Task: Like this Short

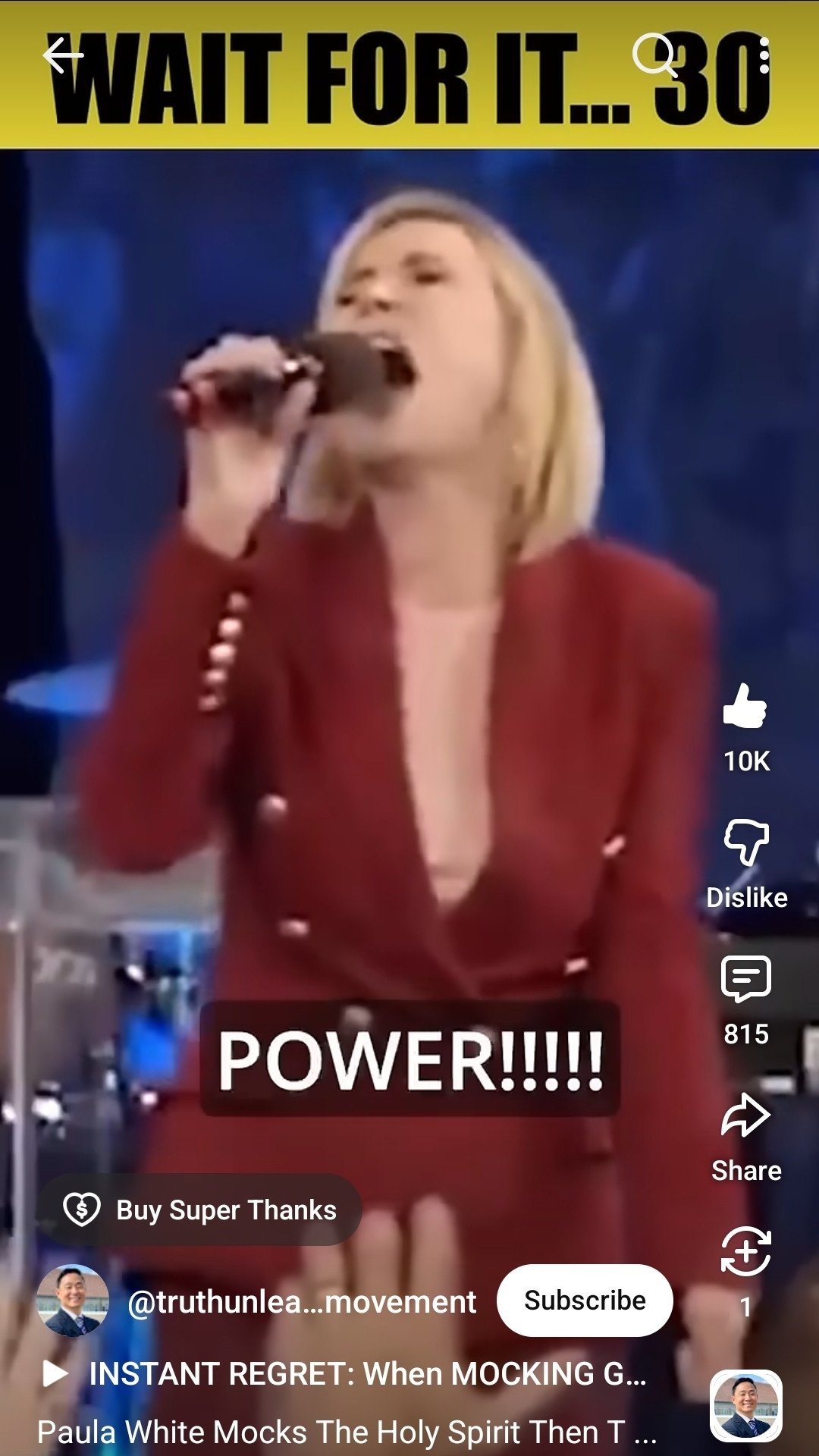Action: pos(746,707)
